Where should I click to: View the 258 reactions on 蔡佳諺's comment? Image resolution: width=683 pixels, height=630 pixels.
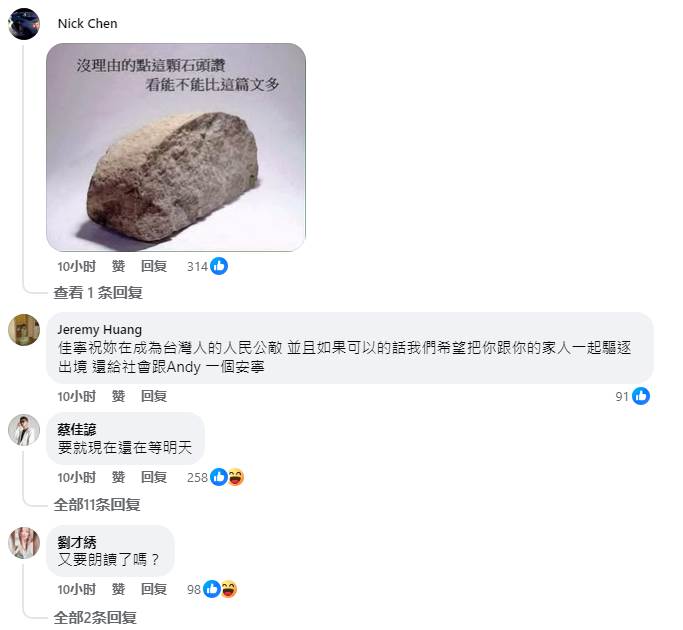tap(216, 477)
